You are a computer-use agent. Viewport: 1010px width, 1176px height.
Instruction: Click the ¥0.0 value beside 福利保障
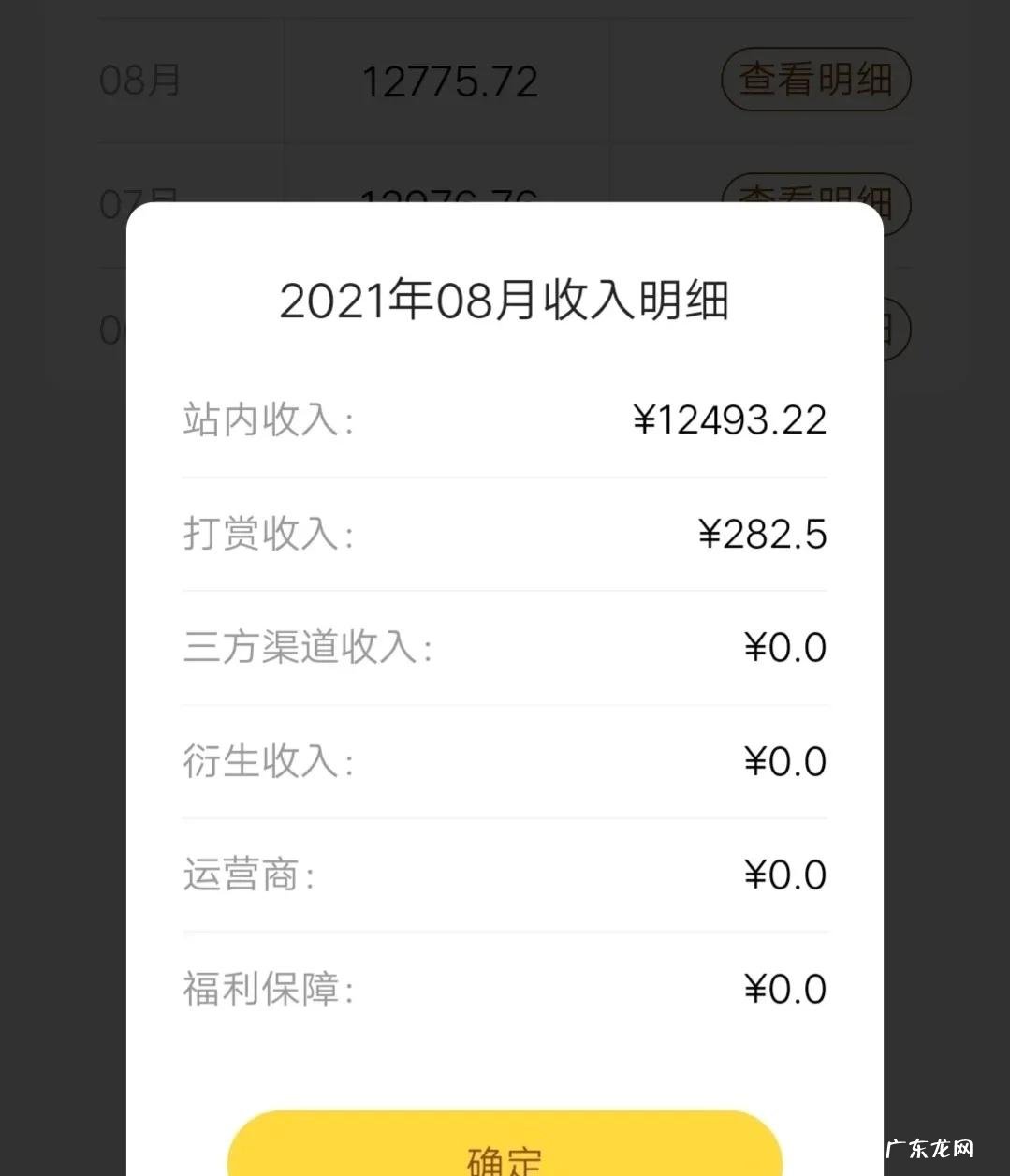pos(784,988)
